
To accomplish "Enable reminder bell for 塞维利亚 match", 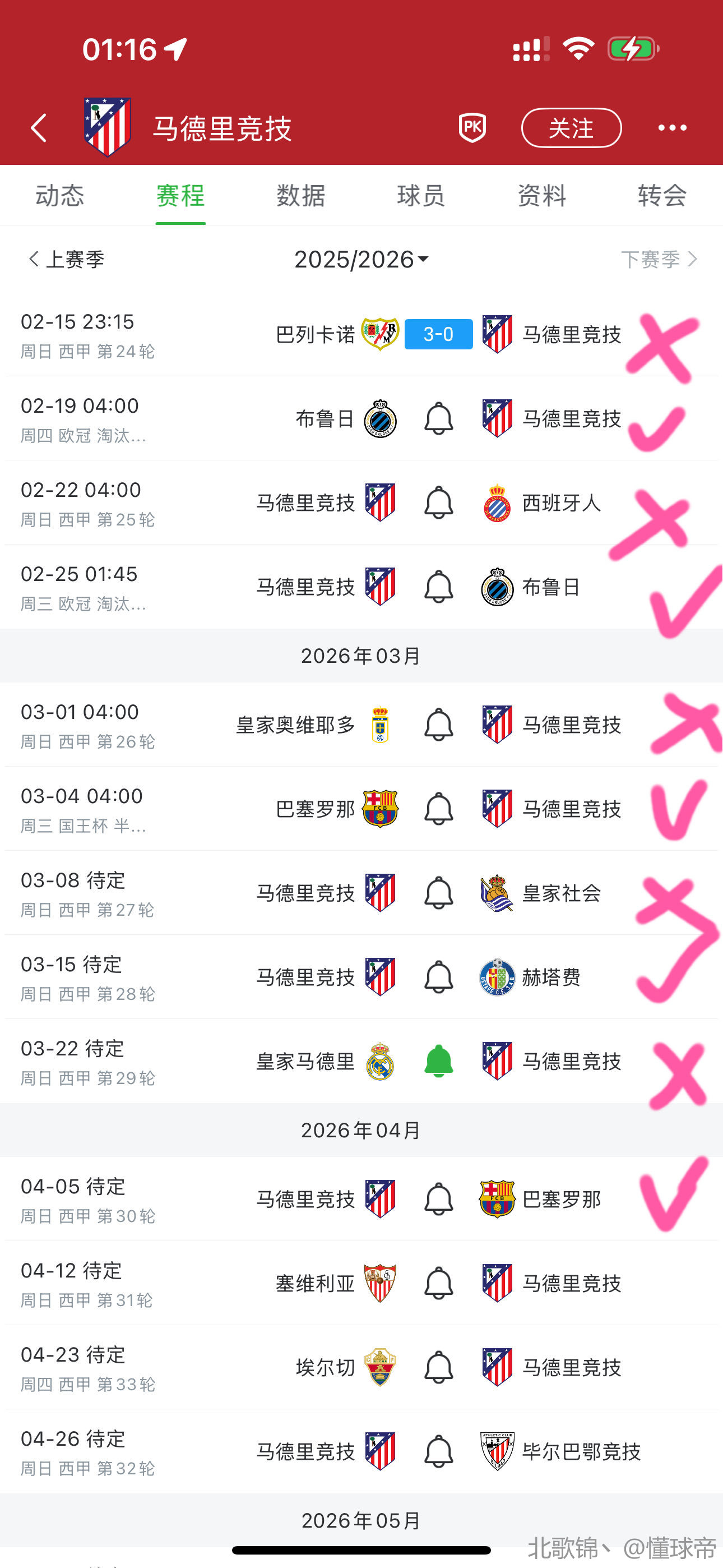I will (438, 1283).
